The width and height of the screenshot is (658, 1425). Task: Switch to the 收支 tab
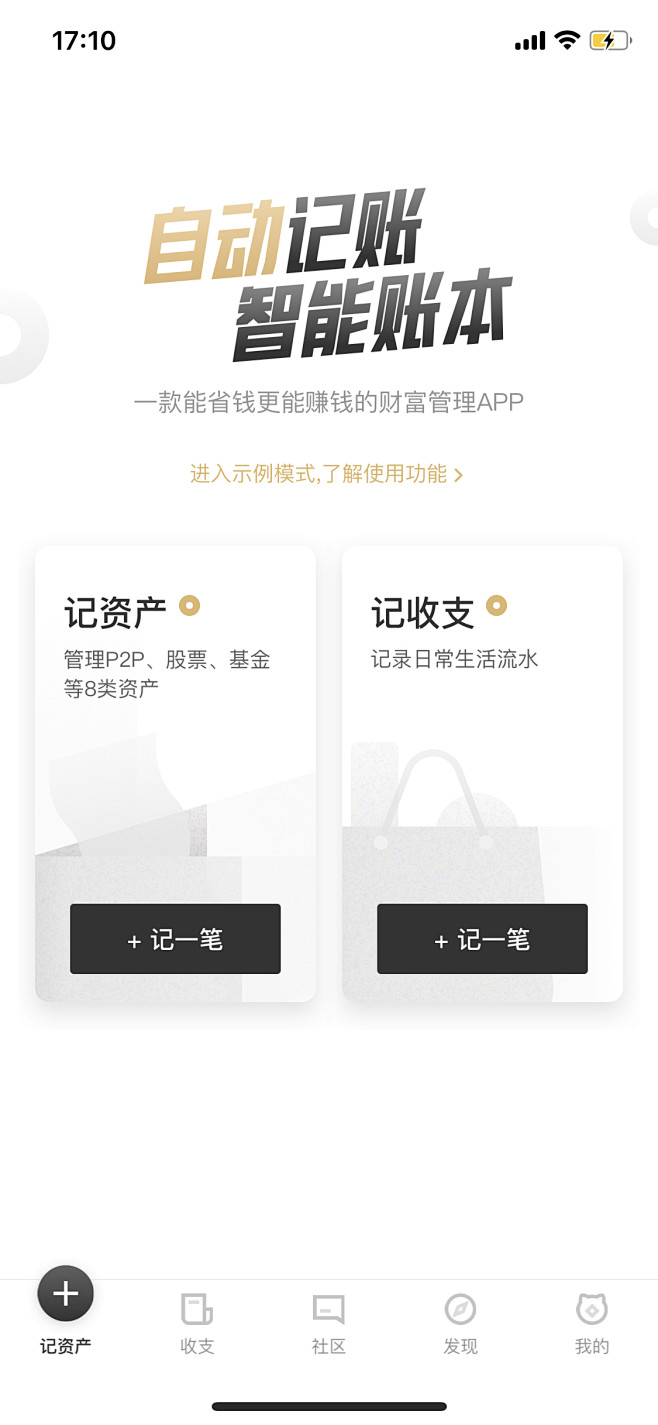(197, 1325)
